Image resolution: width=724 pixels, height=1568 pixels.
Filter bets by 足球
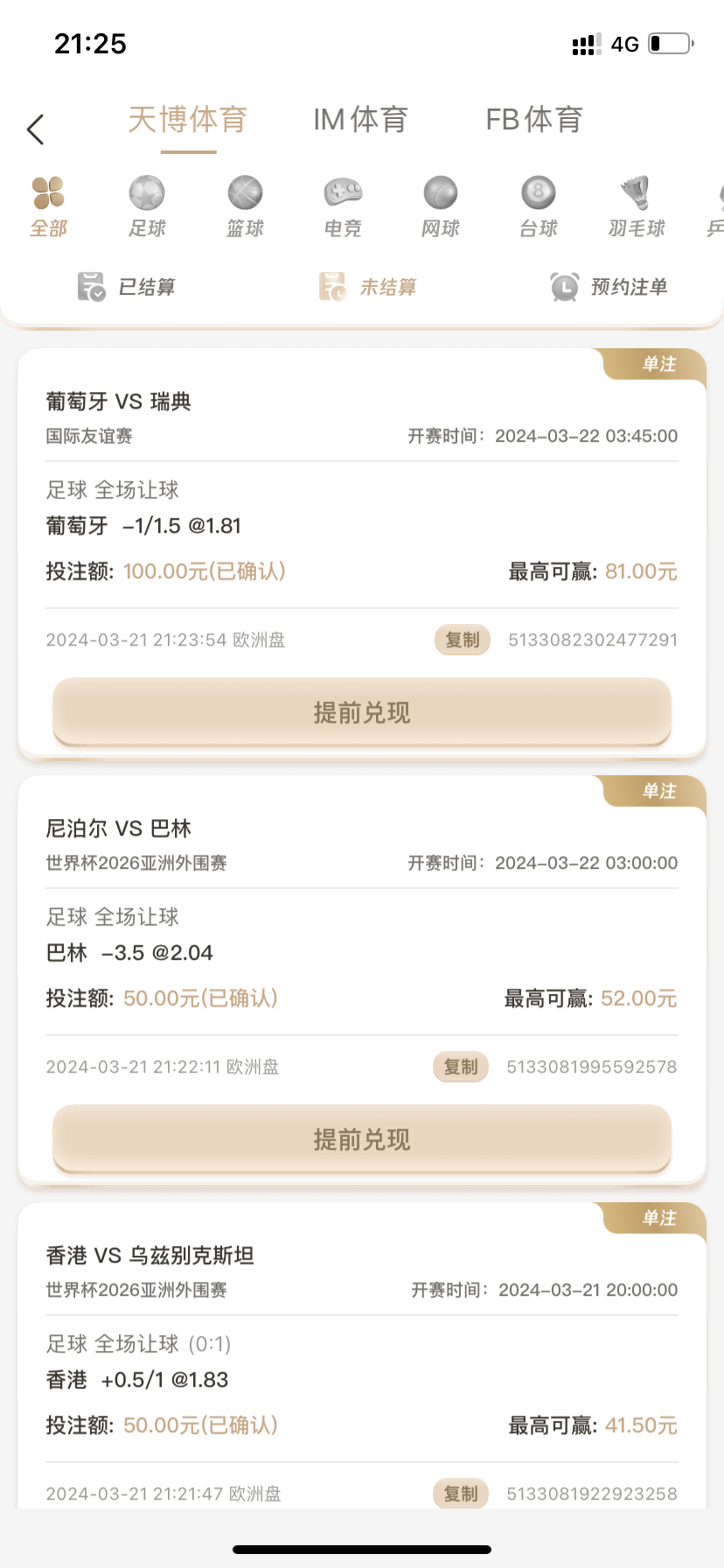click(147, 207)
